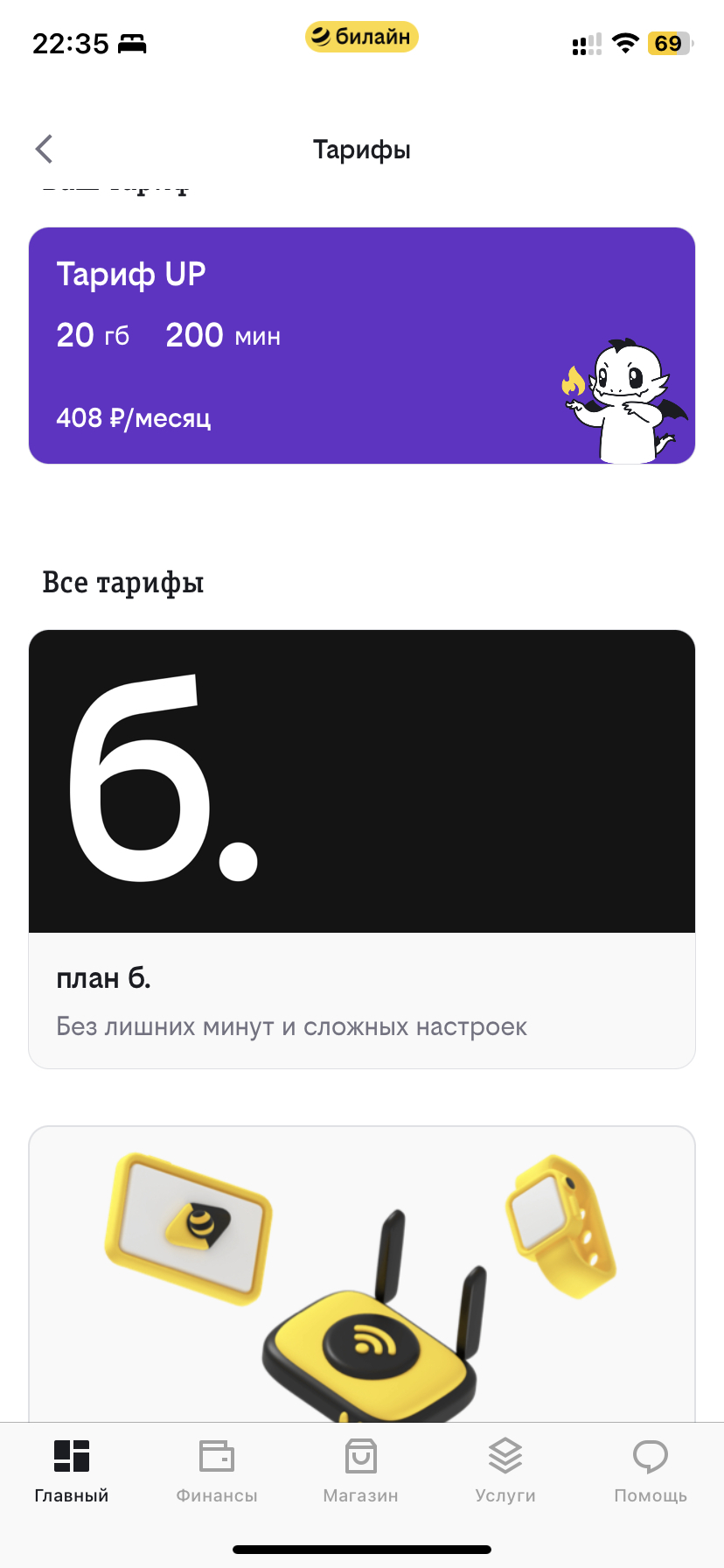Viewport: 724px width, 1568px height.
Task: Open the current Тариф UP card
Action: [361, 346]
